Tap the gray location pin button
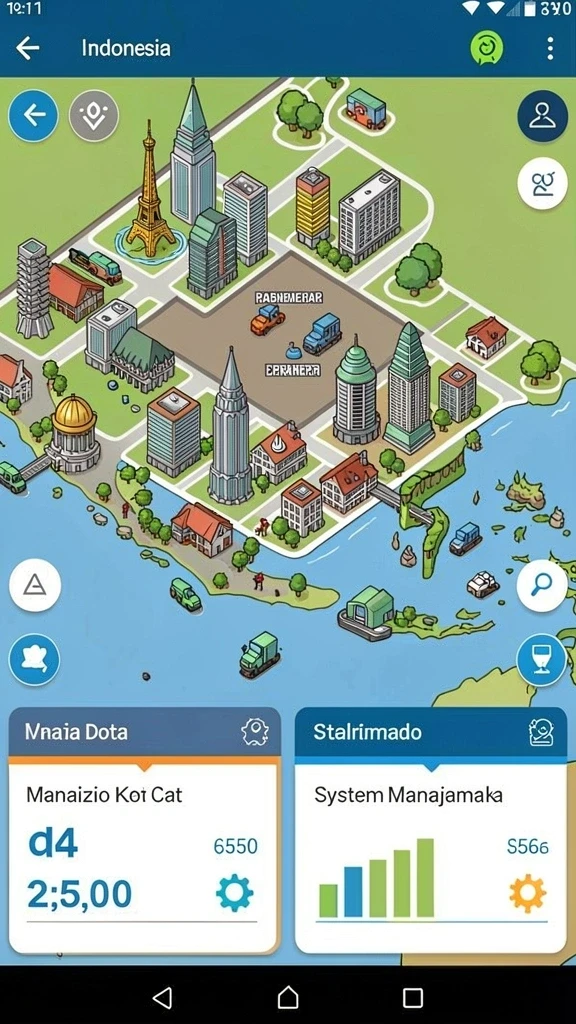The width and height of the screenshot is (576, 1024). [93, 116]
